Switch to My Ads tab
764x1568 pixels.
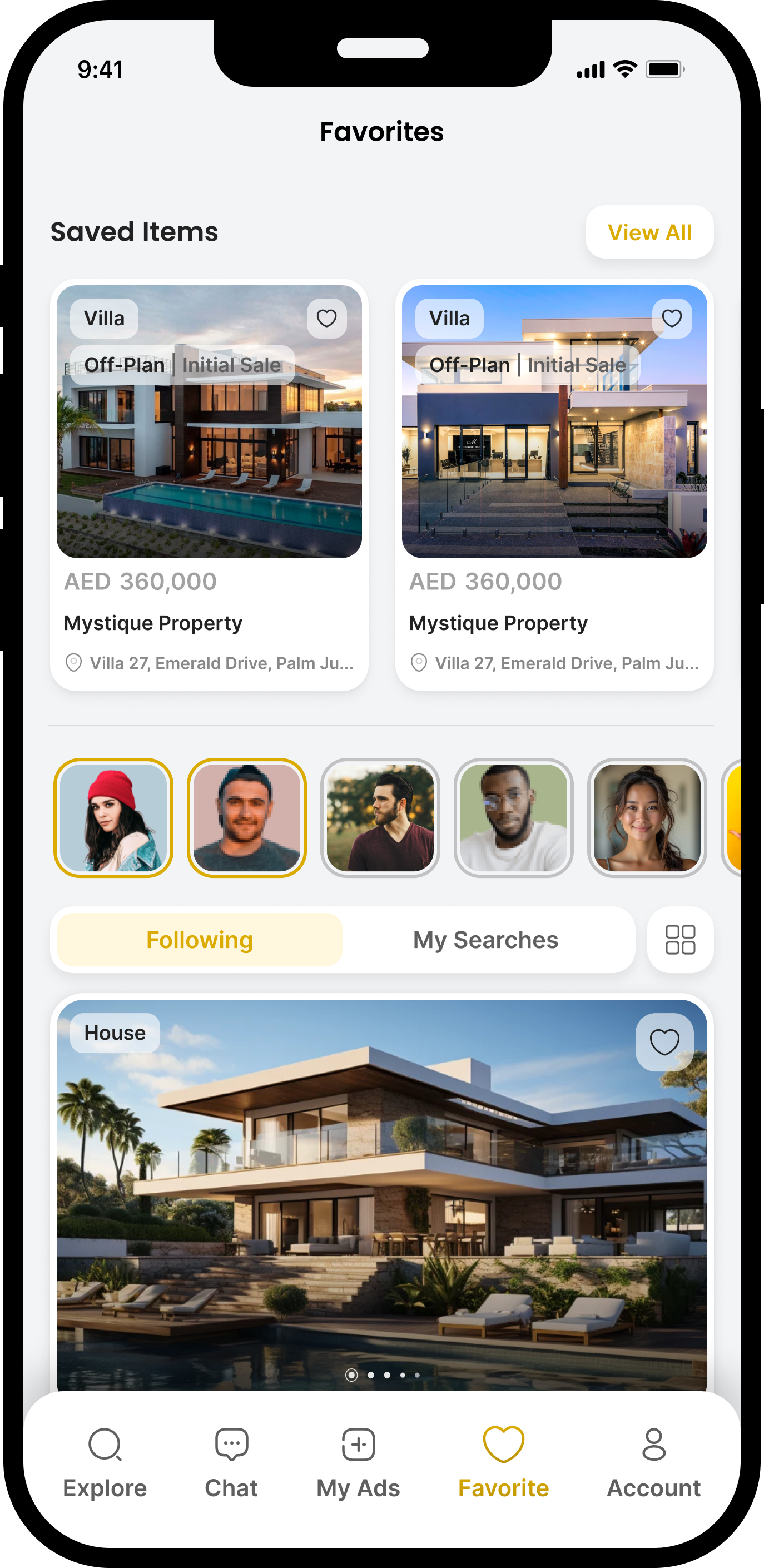358,1462
